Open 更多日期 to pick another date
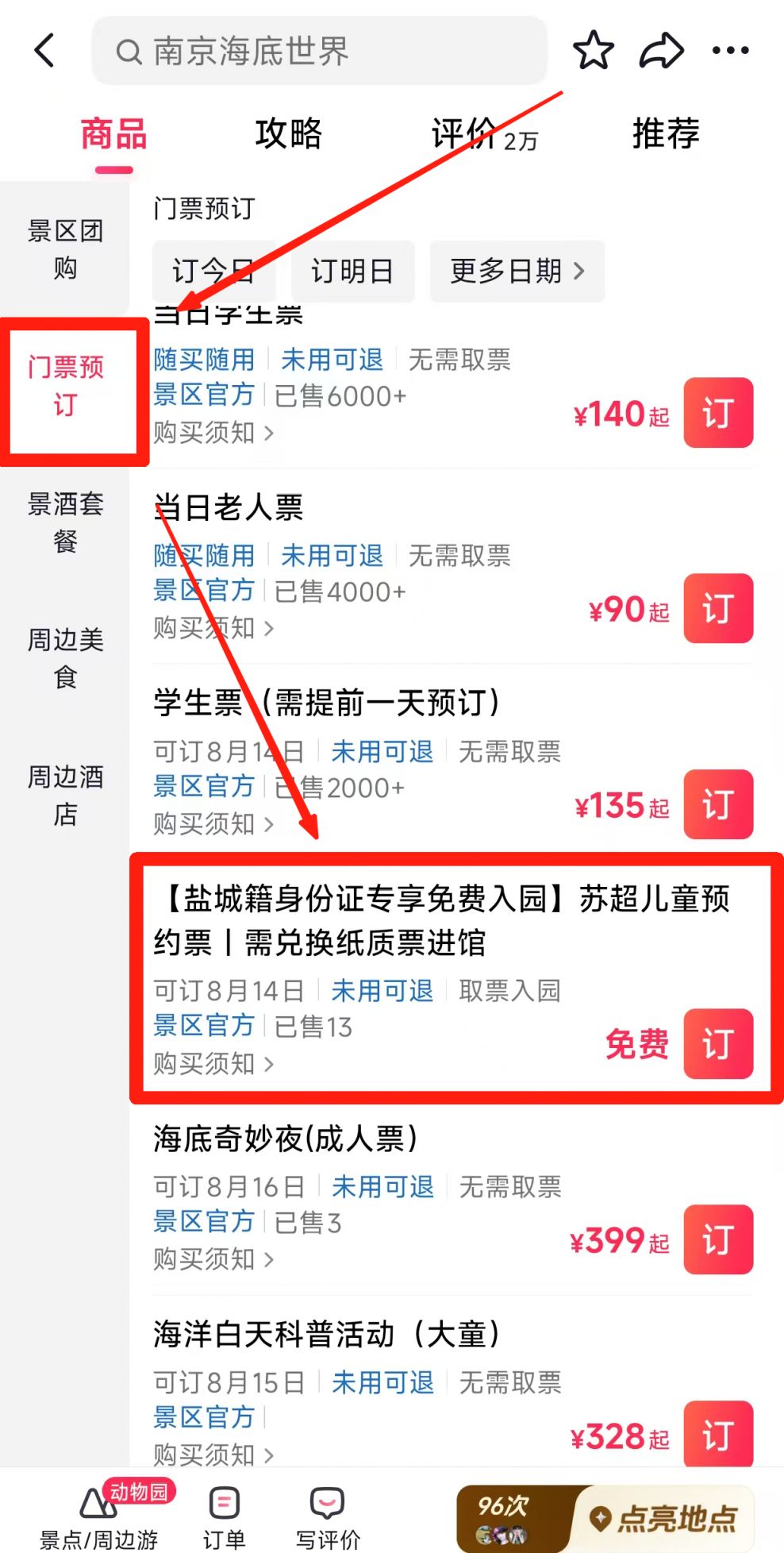 click(x=517, y=272)
